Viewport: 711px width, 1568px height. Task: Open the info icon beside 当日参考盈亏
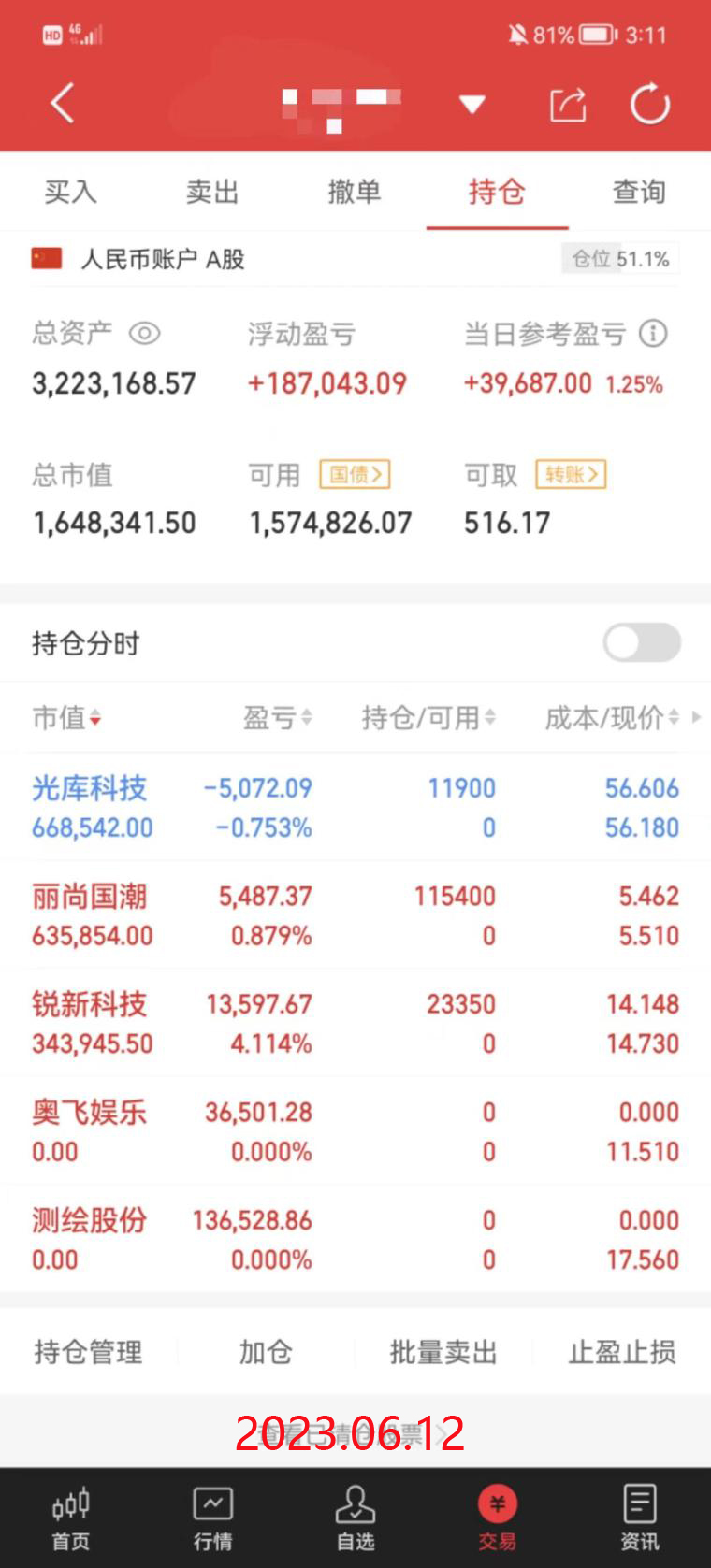tap(653, 334)
